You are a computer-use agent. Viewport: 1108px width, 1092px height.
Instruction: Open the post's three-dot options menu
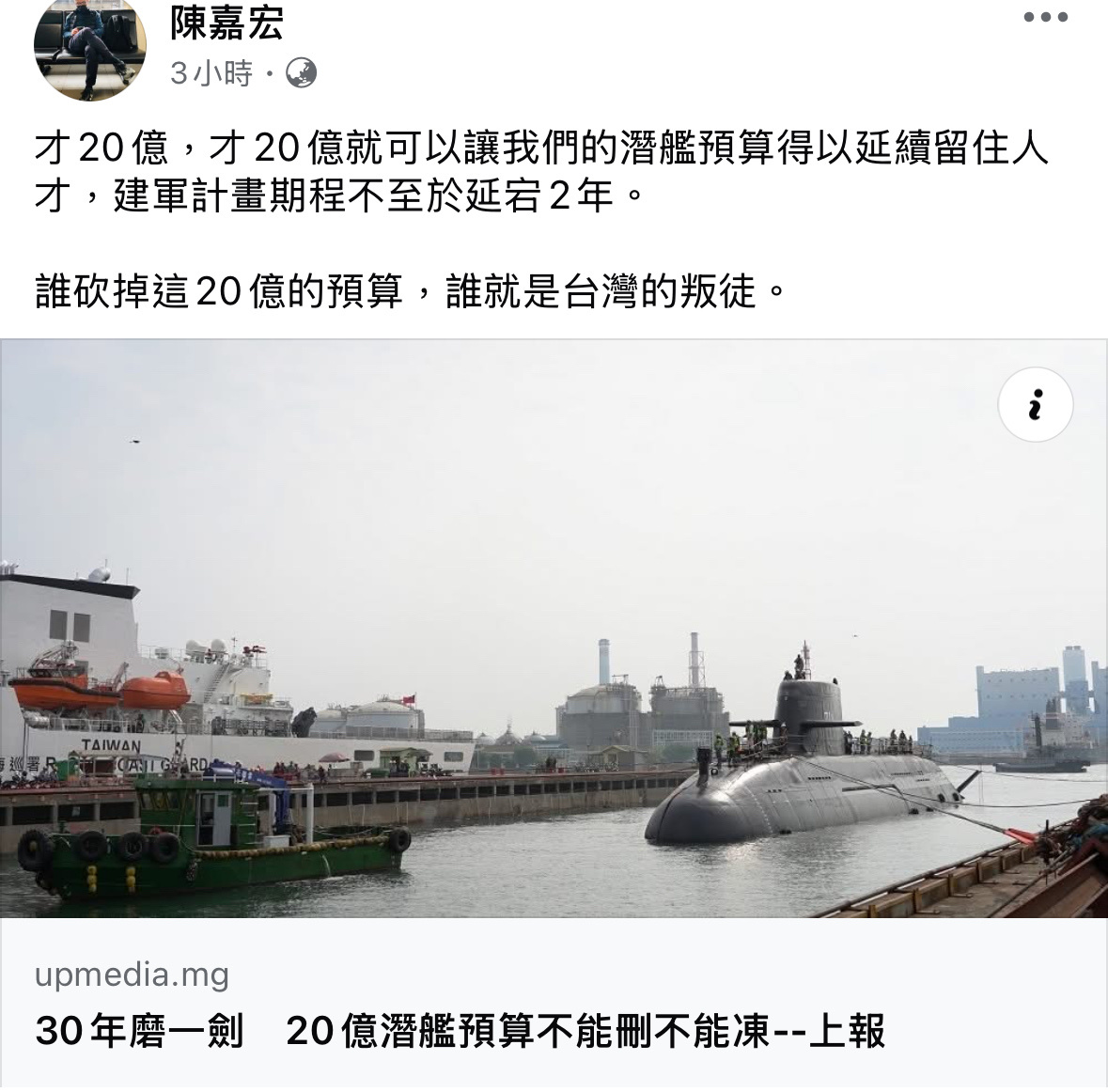point(1045,18)
